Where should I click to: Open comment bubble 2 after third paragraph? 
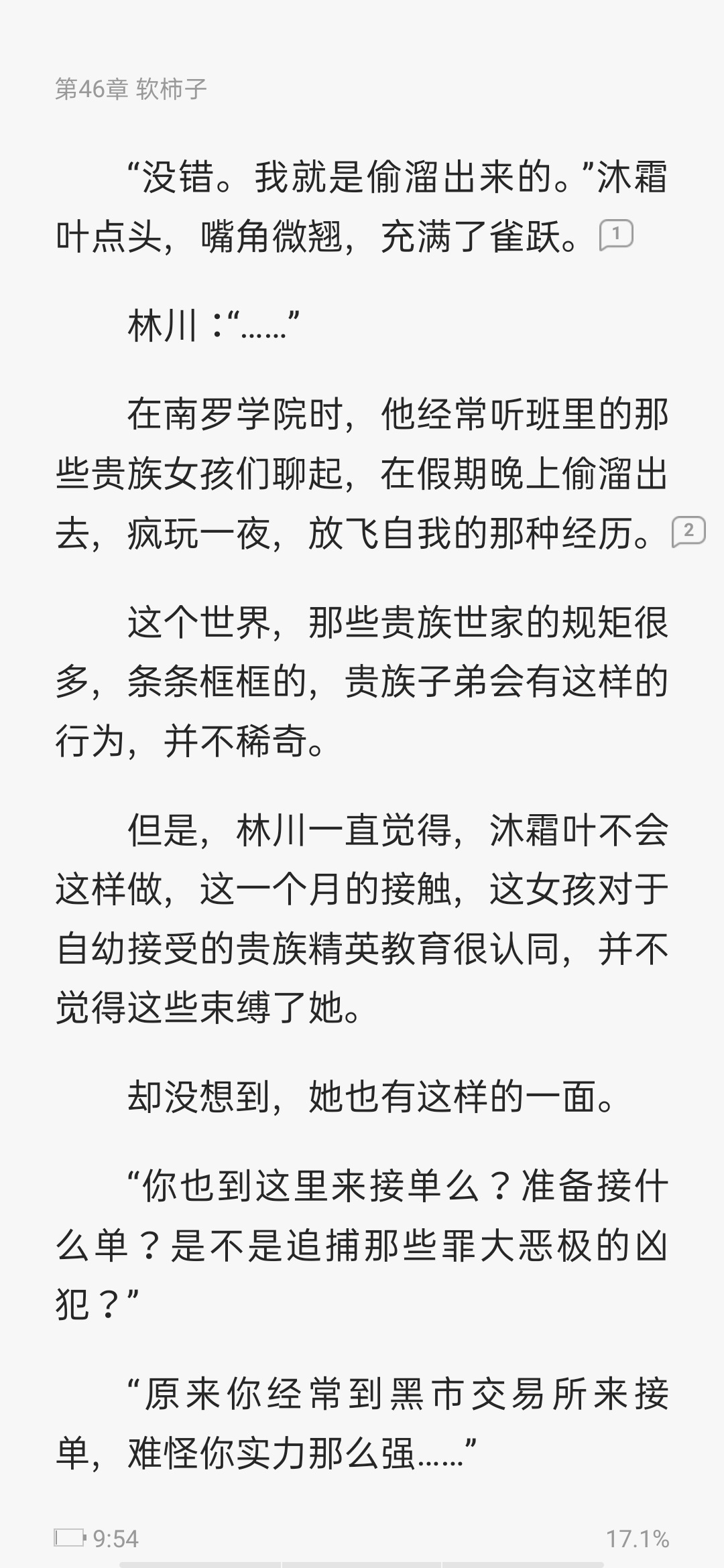click(688, 532)
